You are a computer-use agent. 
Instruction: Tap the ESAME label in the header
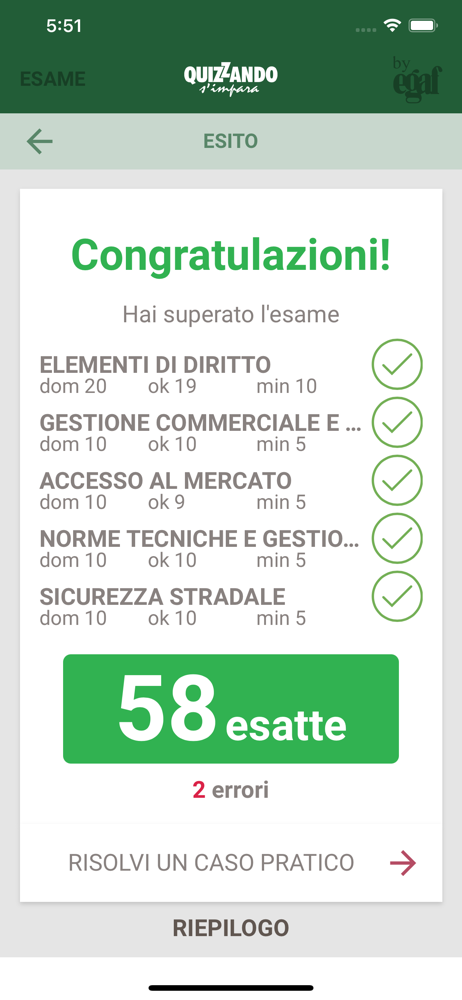click(52, 79)
